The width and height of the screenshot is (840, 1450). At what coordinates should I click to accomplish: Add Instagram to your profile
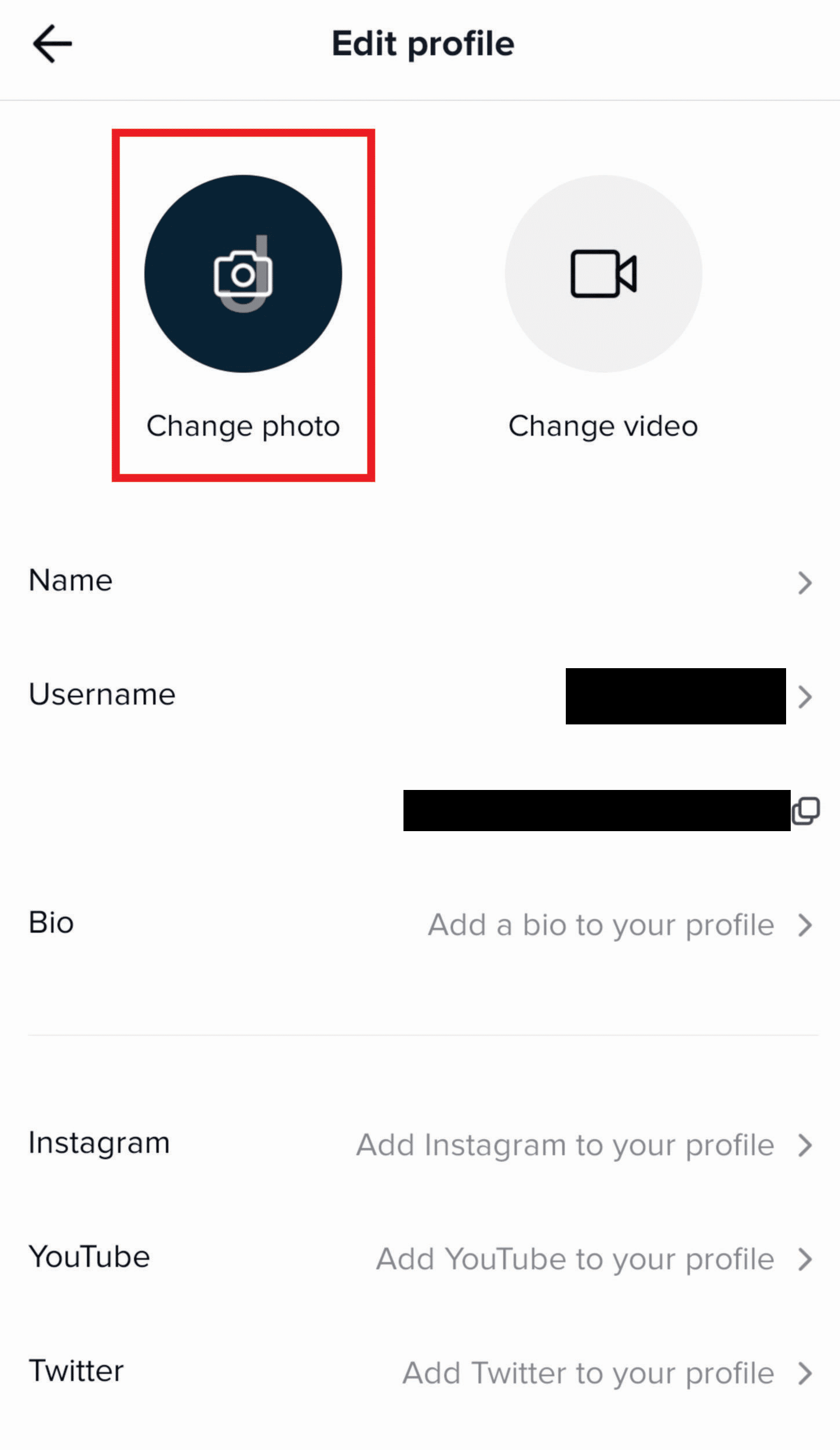pos(420,1145)
